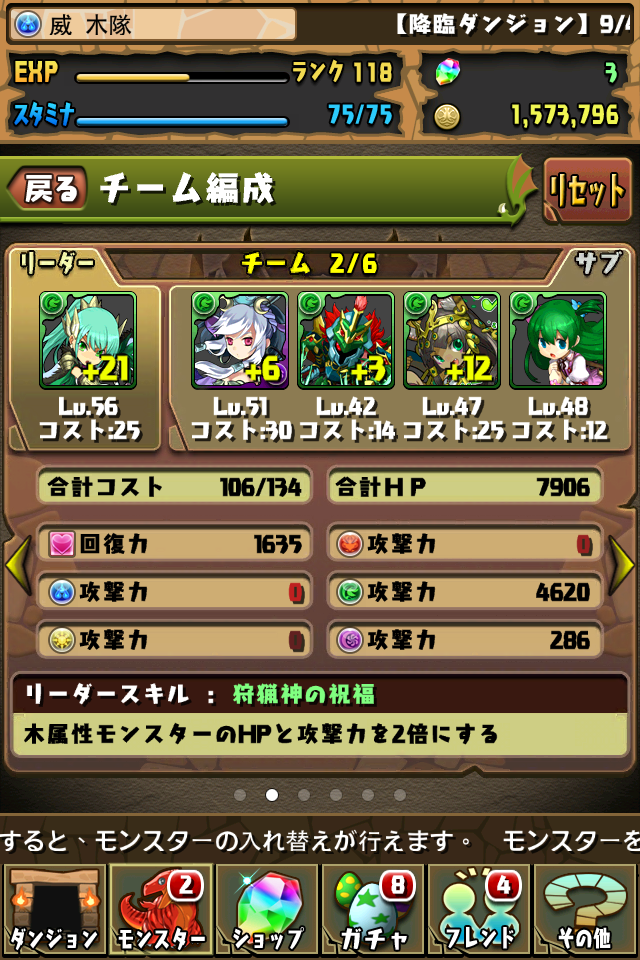Go to previous team with left arrow
This screenshot has height=960, width=640.
[x=17, y=566]
